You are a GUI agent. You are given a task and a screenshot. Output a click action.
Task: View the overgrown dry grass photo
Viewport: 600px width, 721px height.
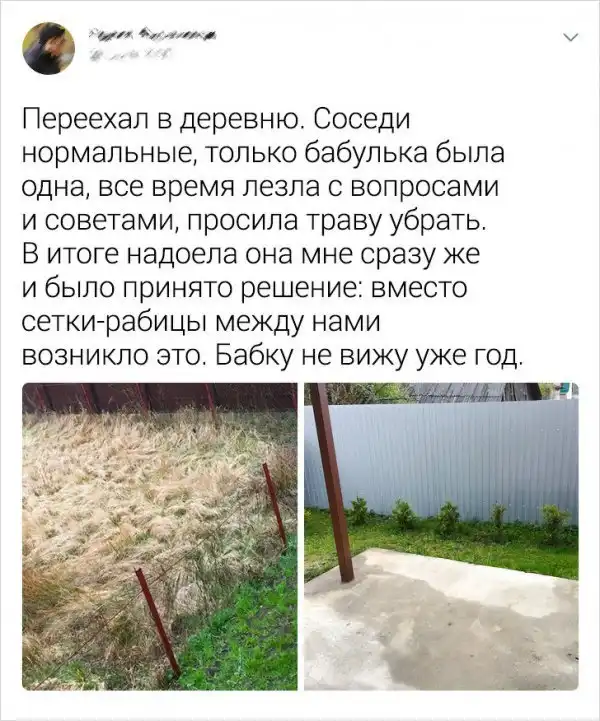pos(160,535)
